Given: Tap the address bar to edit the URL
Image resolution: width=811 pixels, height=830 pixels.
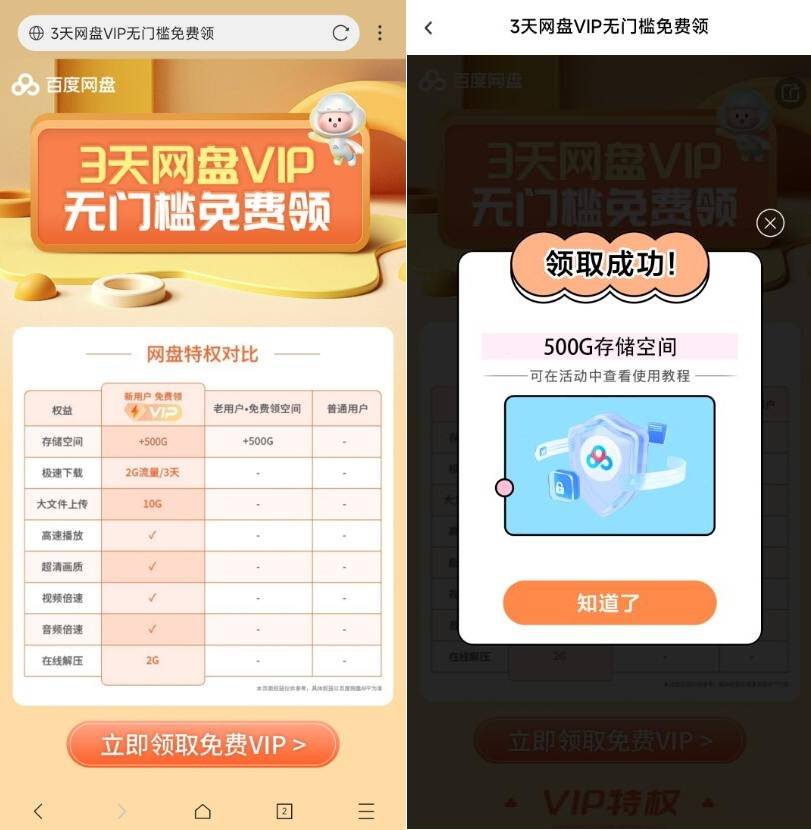Looking at the screenshot, I should [180, 33].
